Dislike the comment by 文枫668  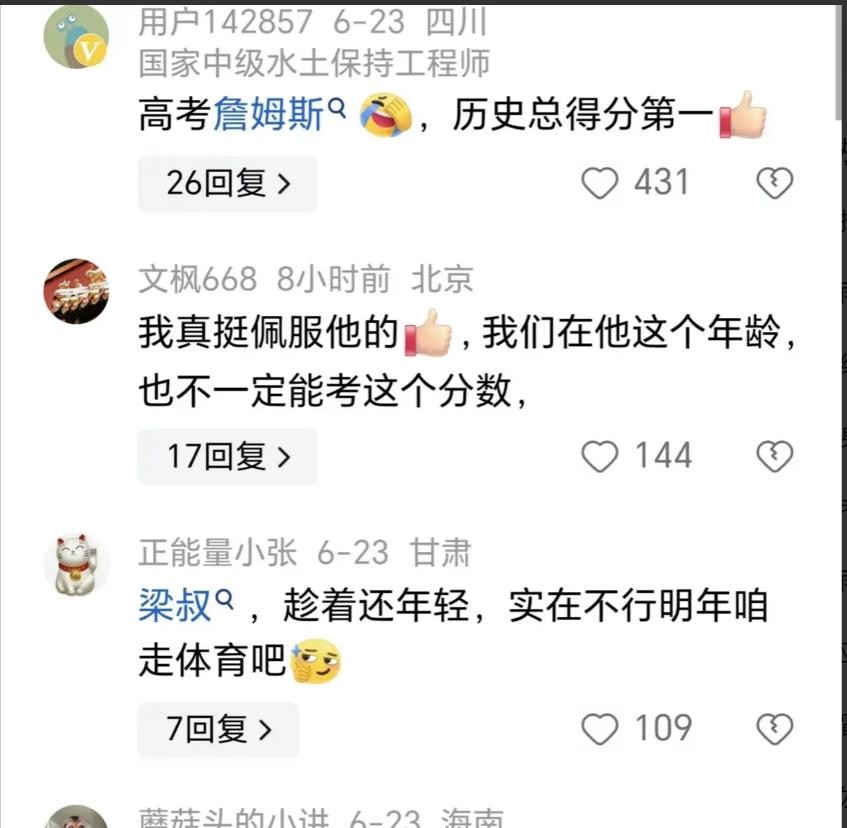tap(774, 457)
